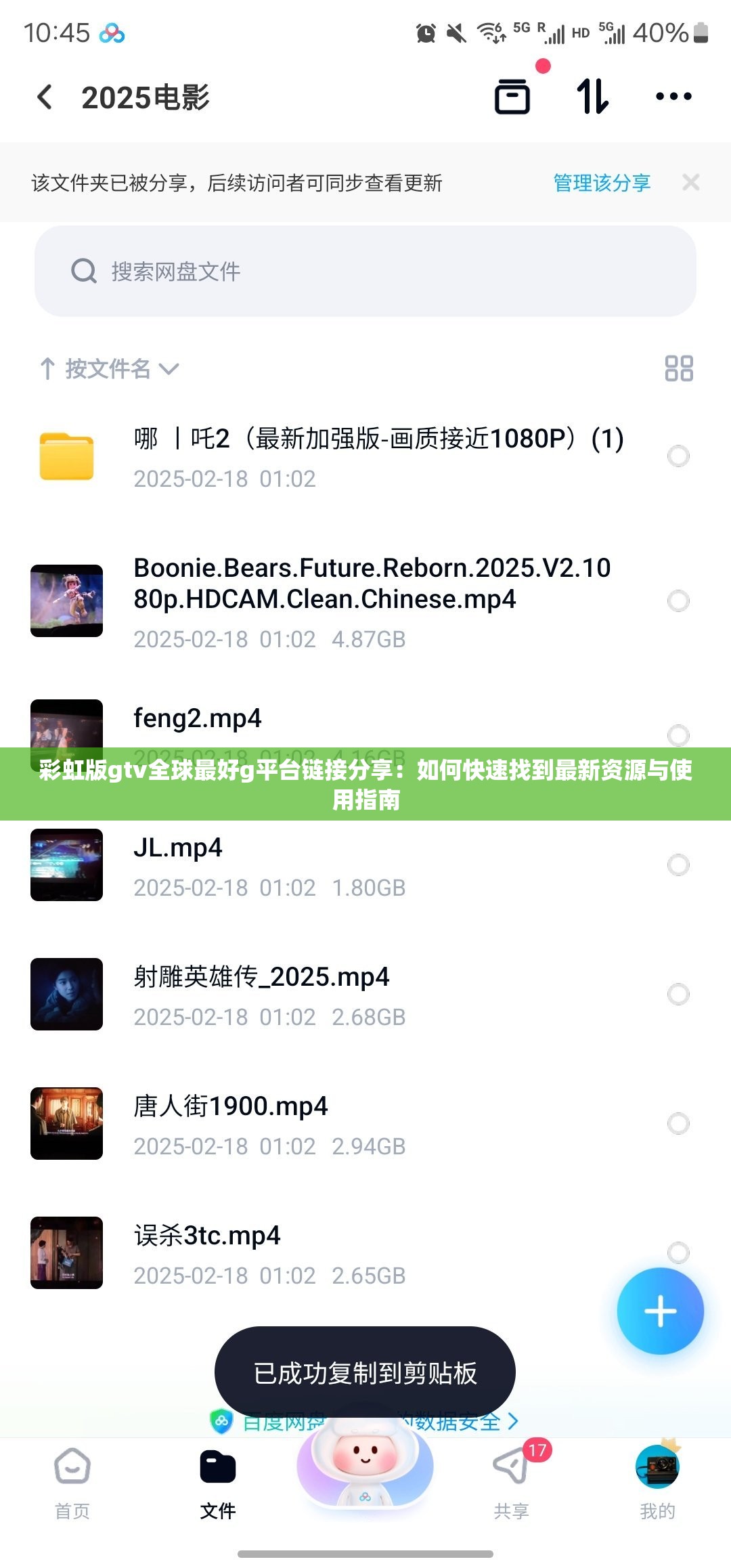Tap 管理该分享 link
Viewport: 731px width, 1568px height.
click(601, 183)
